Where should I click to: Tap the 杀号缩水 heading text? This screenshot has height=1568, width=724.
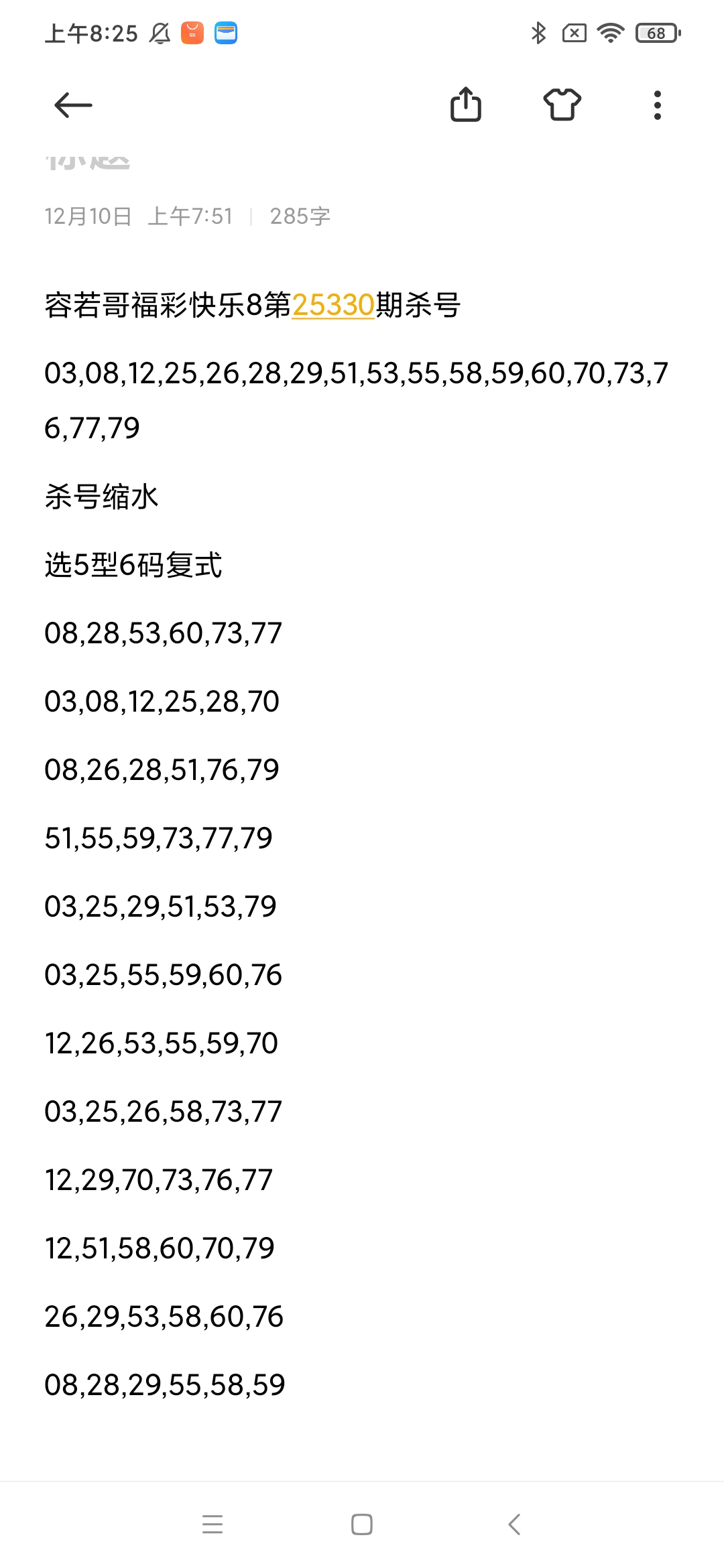pyautogui.click(x=101, y=497)
